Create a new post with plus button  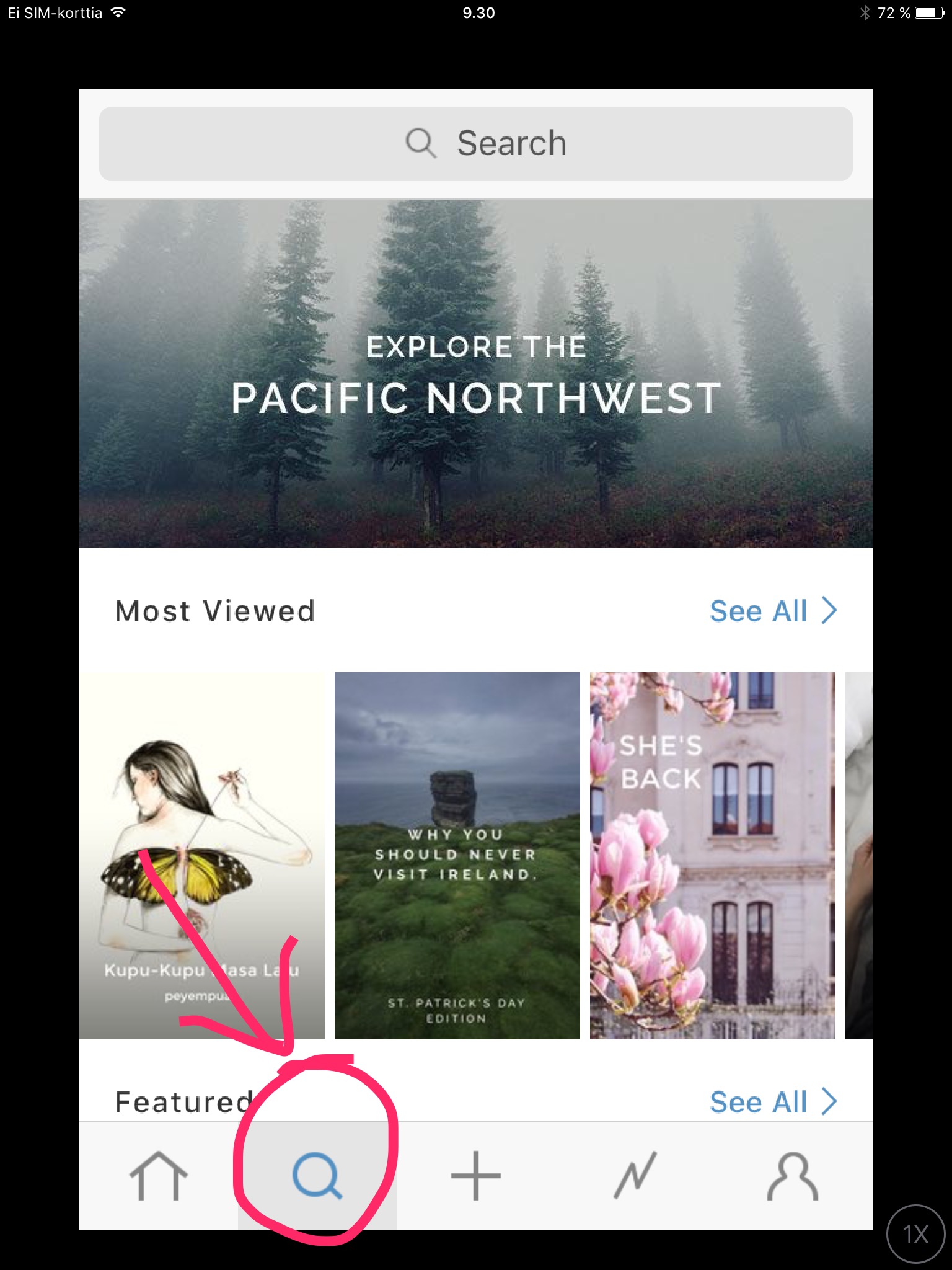[x=476, y=1175]
